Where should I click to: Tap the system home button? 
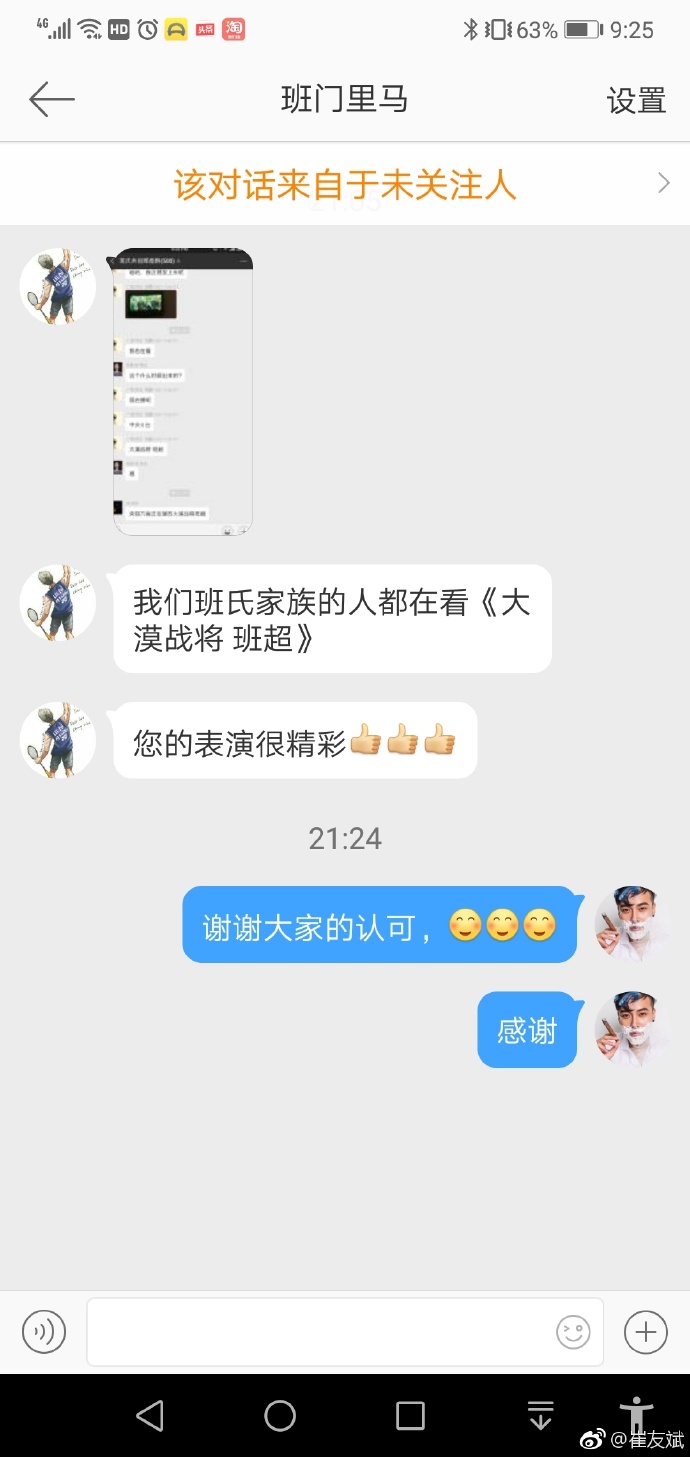point(280,1415)
